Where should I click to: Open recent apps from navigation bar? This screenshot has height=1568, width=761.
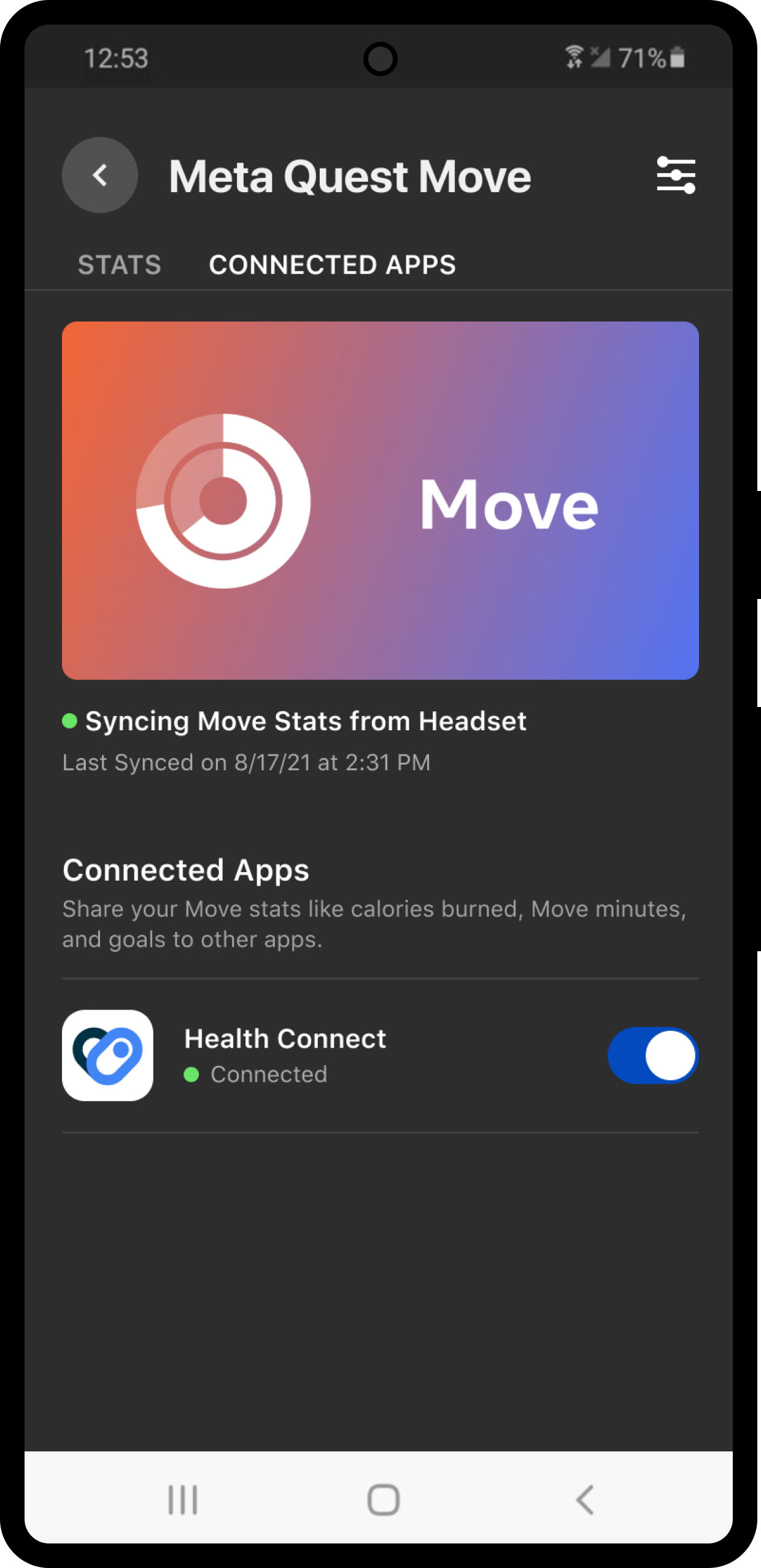coord(183,1499)
